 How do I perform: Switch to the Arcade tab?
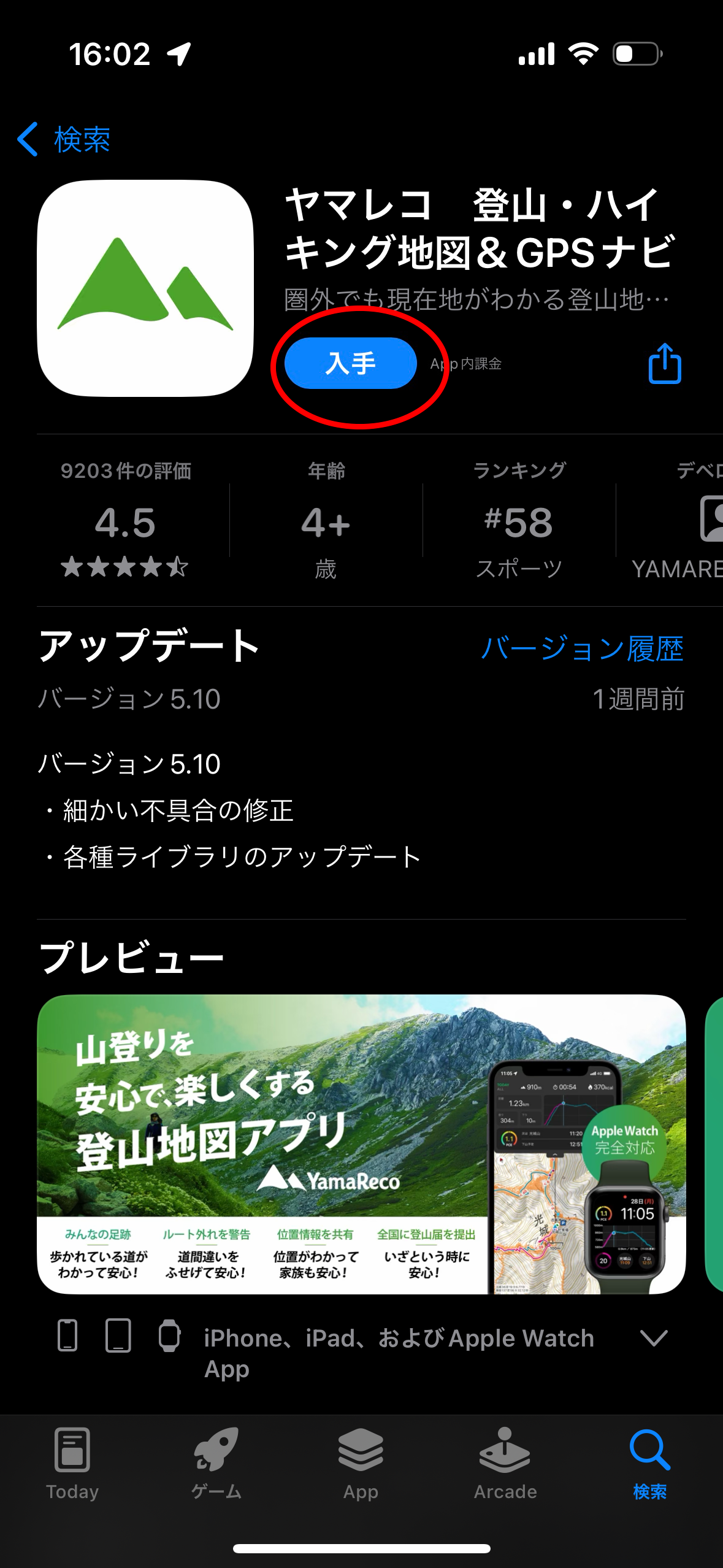tap(505, 1464)
